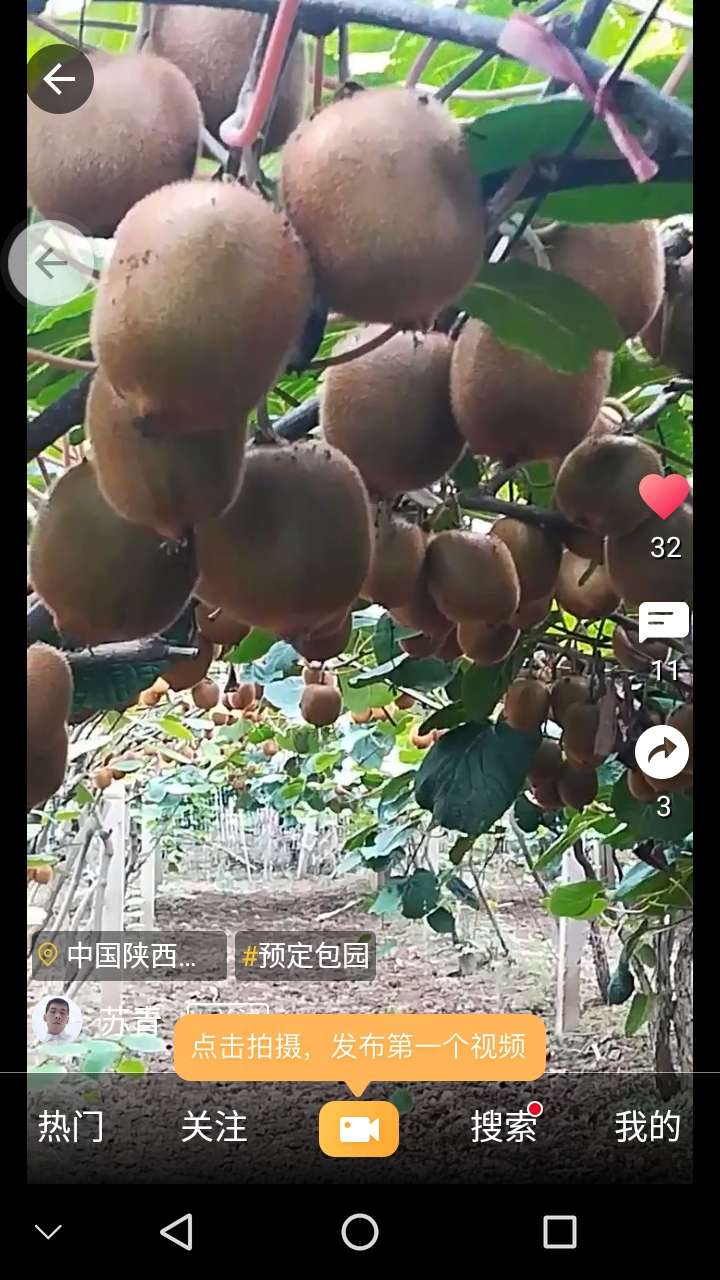Go back using the top arrow
This screenshot has height=1280, width=720.
pyautogui.click(x=60, y=79)
